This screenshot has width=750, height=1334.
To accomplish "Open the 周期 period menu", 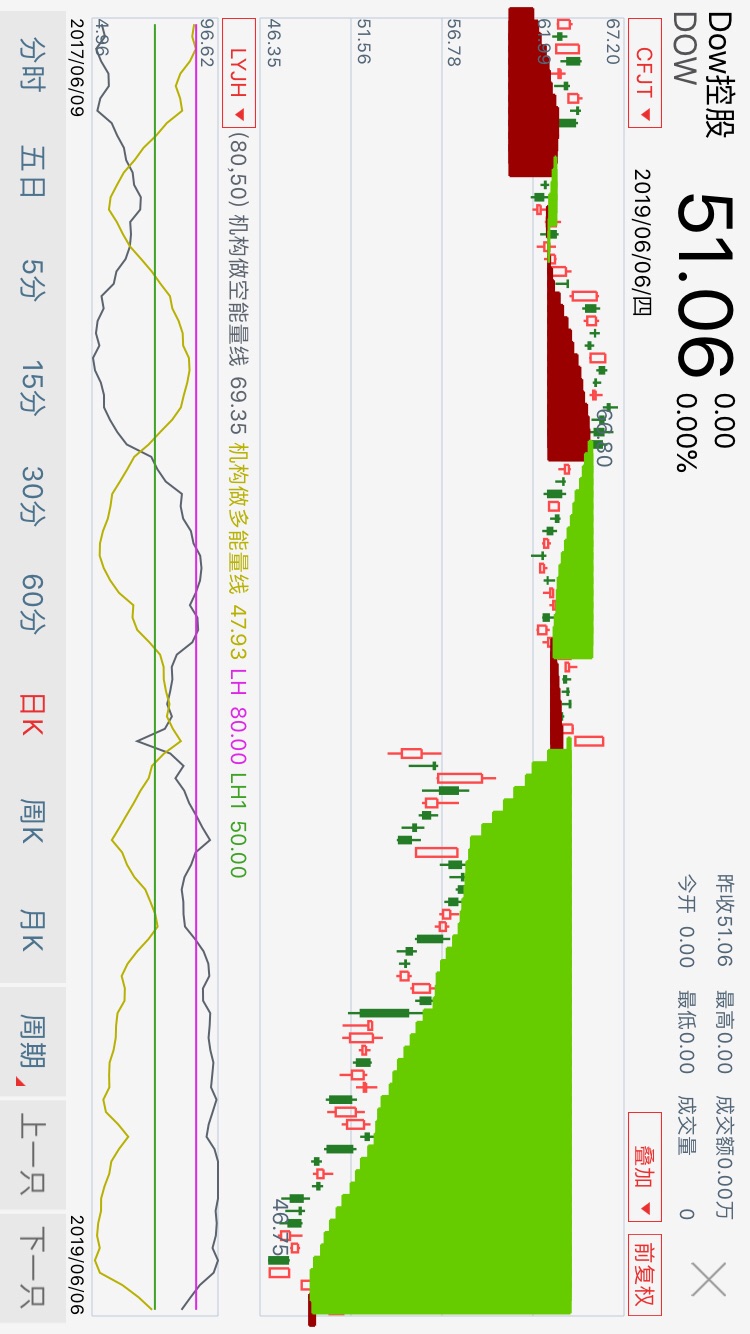I will (33, 1041).
